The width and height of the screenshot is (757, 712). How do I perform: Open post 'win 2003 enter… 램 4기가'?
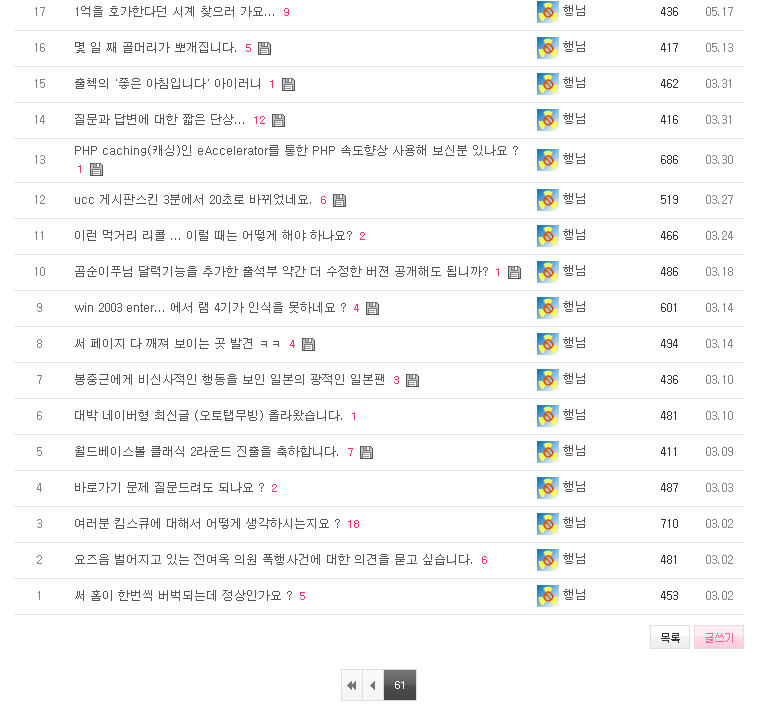[x=210, y=308]
